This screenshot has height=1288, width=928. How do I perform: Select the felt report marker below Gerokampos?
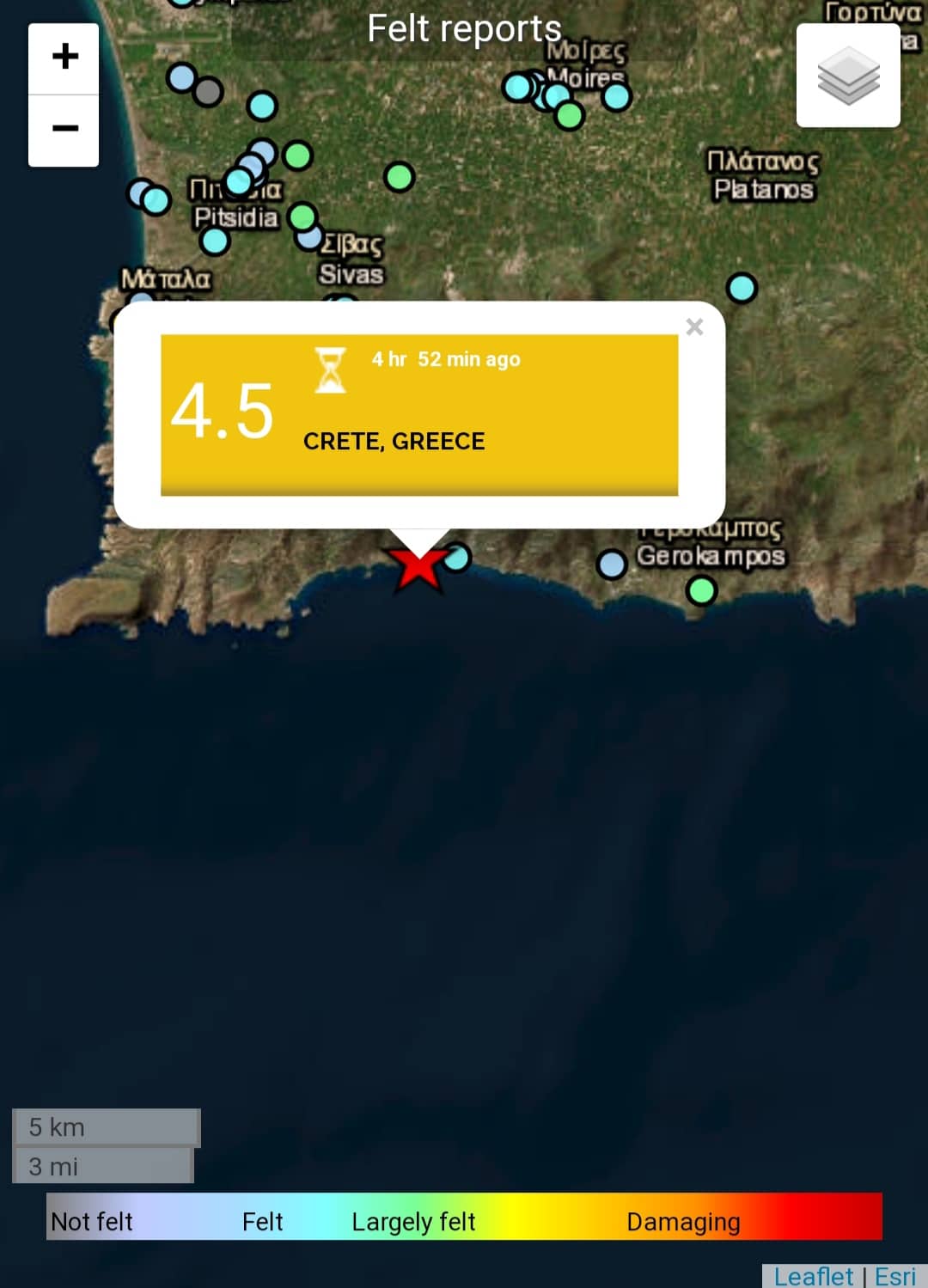pos(702,590)
